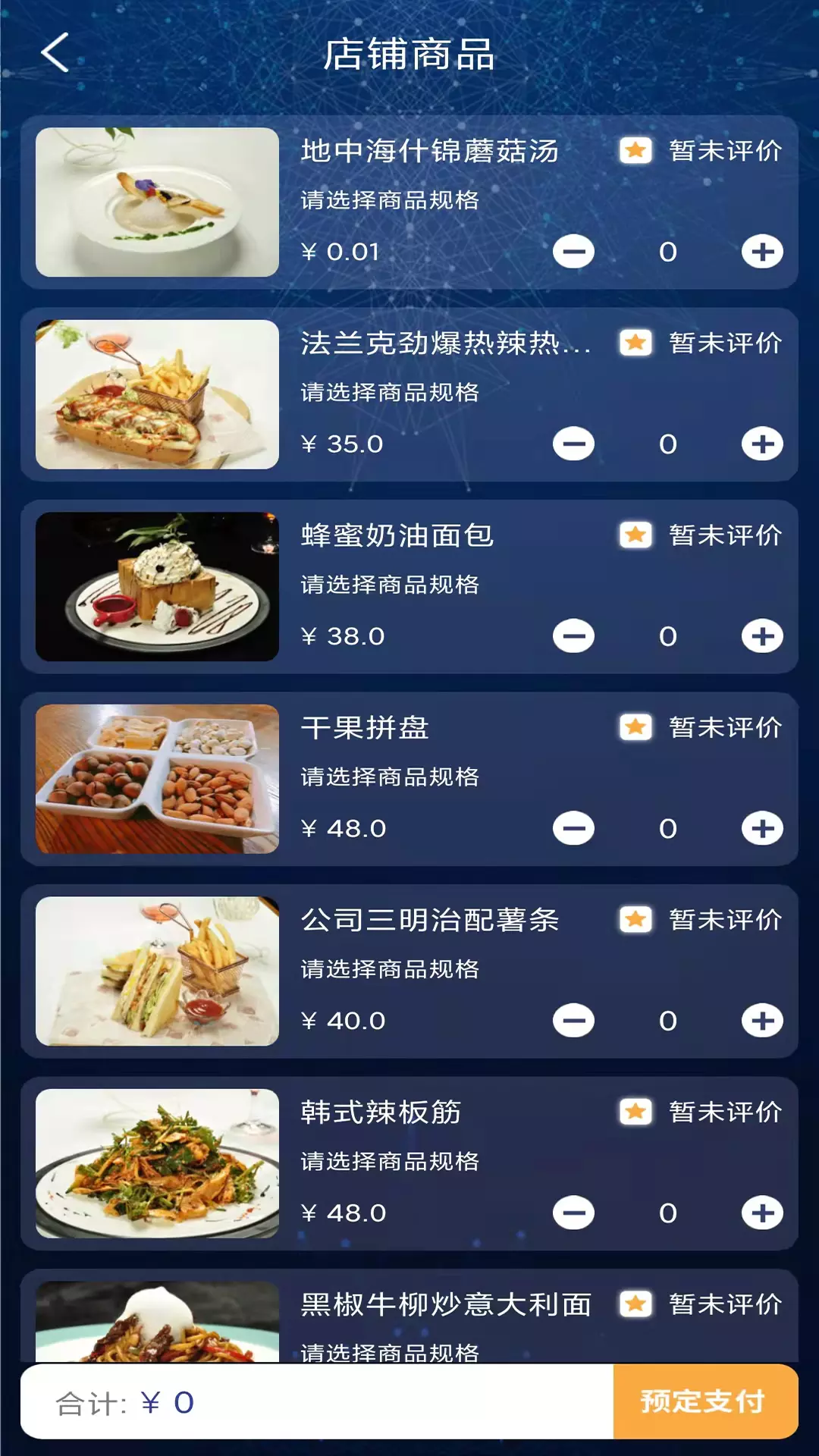819x1456 pixels.
Task: Open the 蜂蜜奶油面包 dish photo
Action: 157,586
